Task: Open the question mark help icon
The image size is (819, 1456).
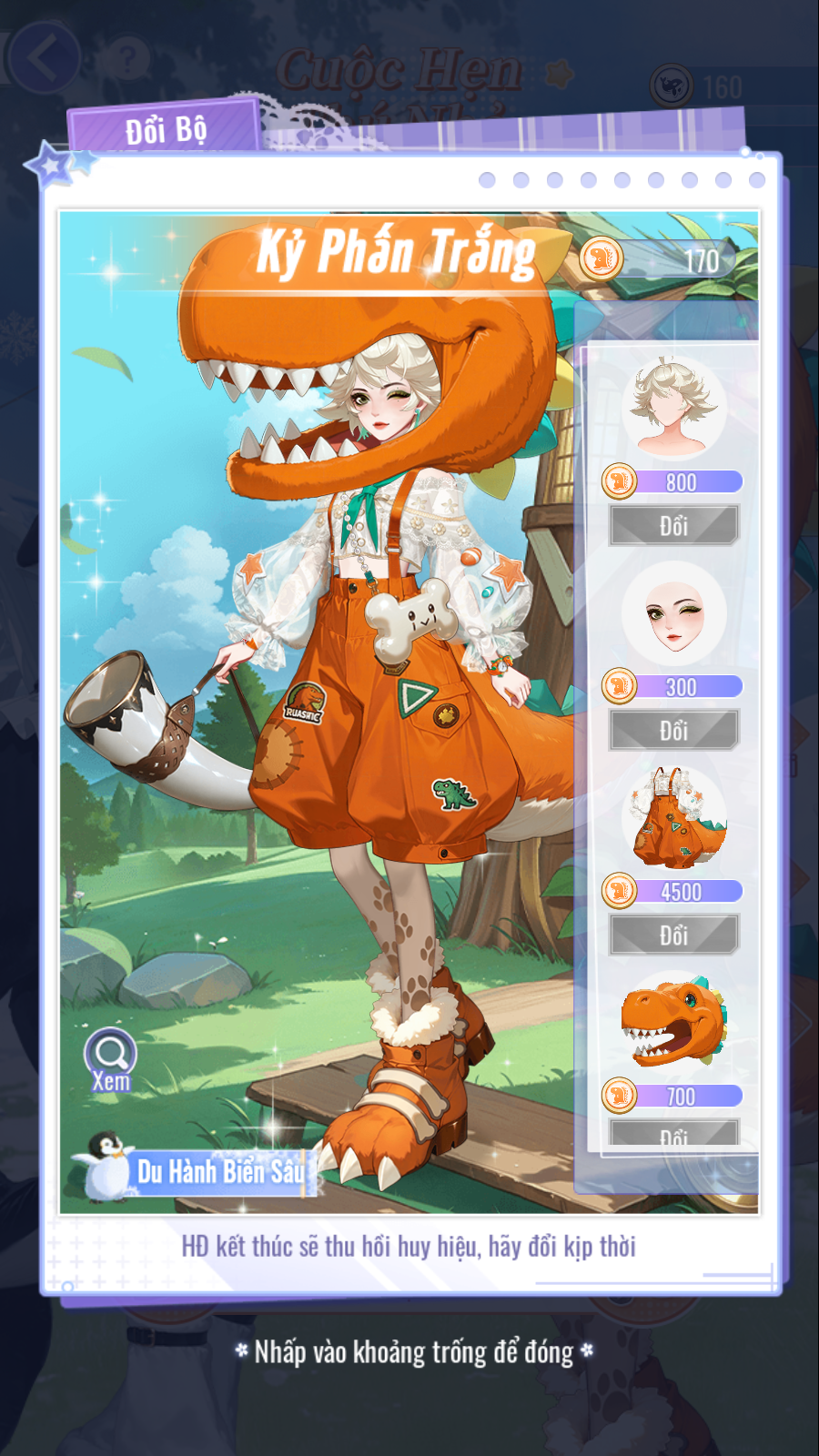Action: click(126, 62)
